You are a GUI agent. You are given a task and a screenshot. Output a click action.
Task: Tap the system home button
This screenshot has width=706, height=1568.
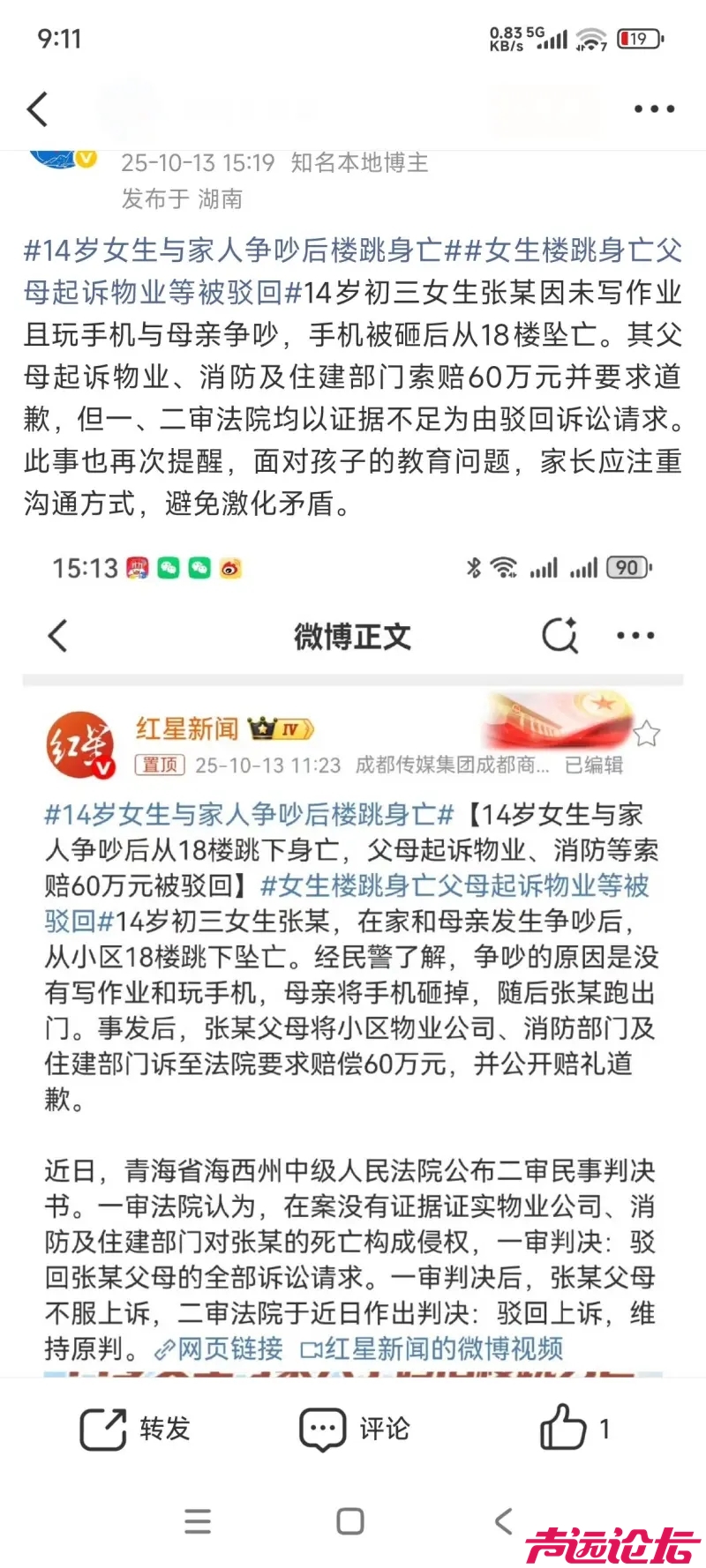(x=350, y=1521)
